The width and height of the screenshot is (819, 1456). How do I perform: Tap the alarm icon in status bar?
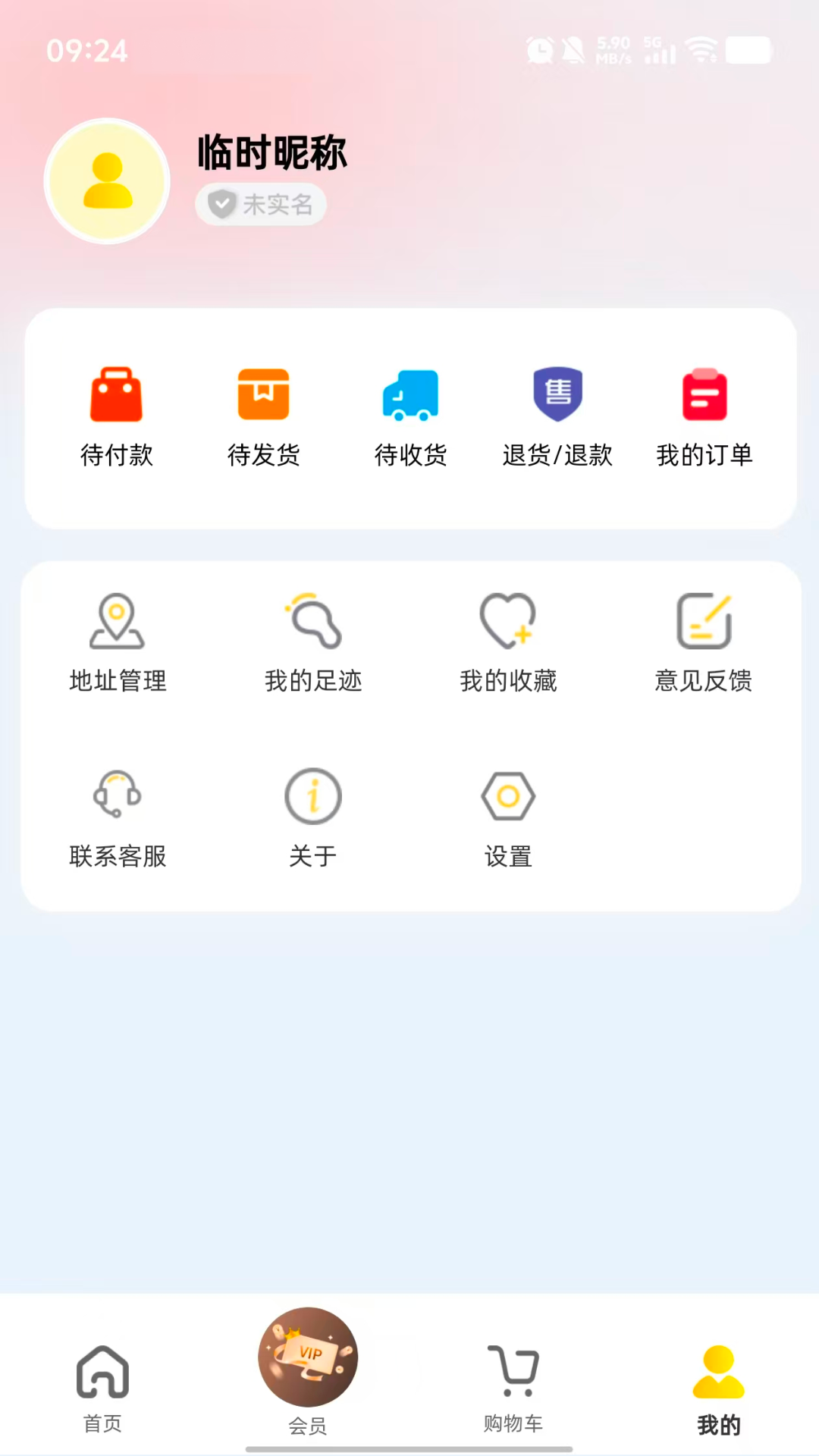[x=540, y=50]
